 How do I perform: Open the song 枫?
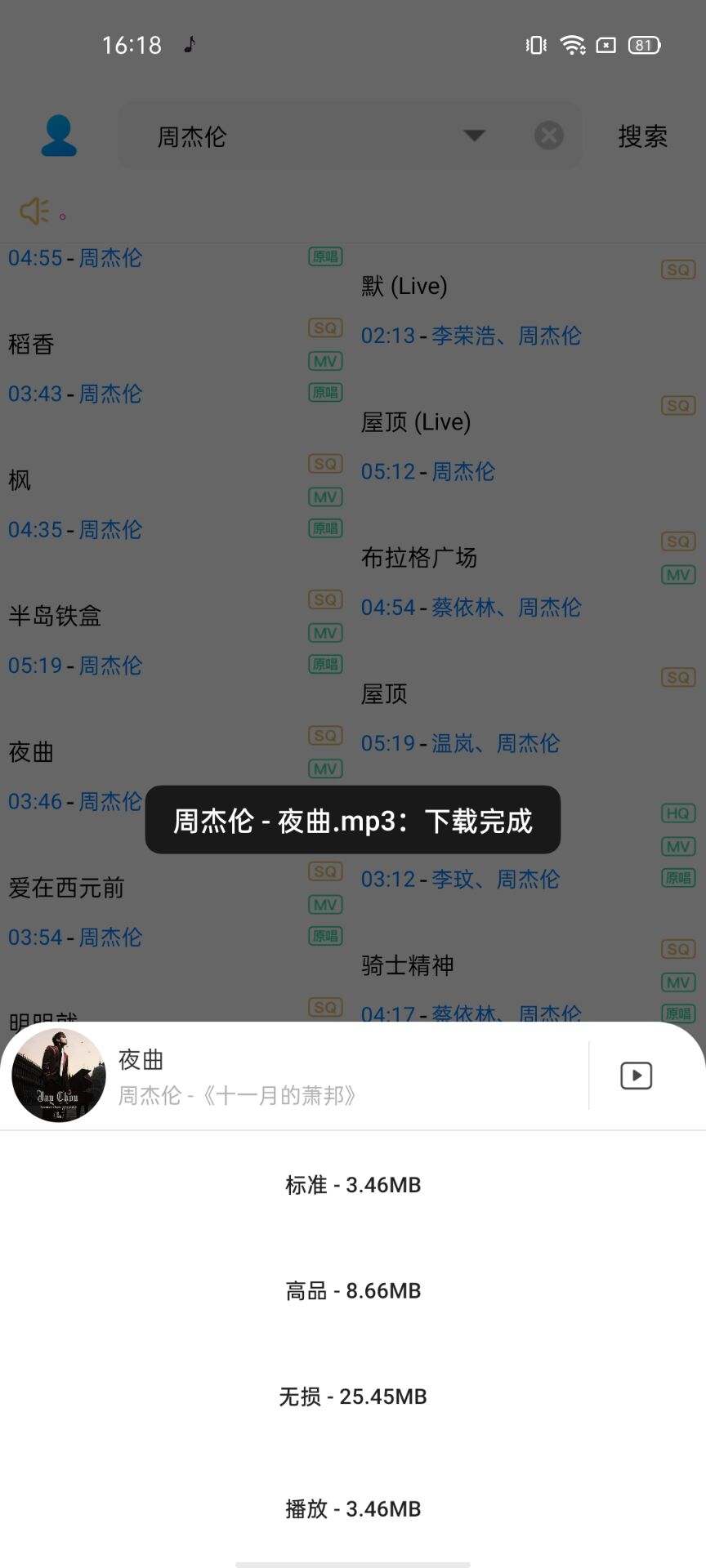(20, 480)
